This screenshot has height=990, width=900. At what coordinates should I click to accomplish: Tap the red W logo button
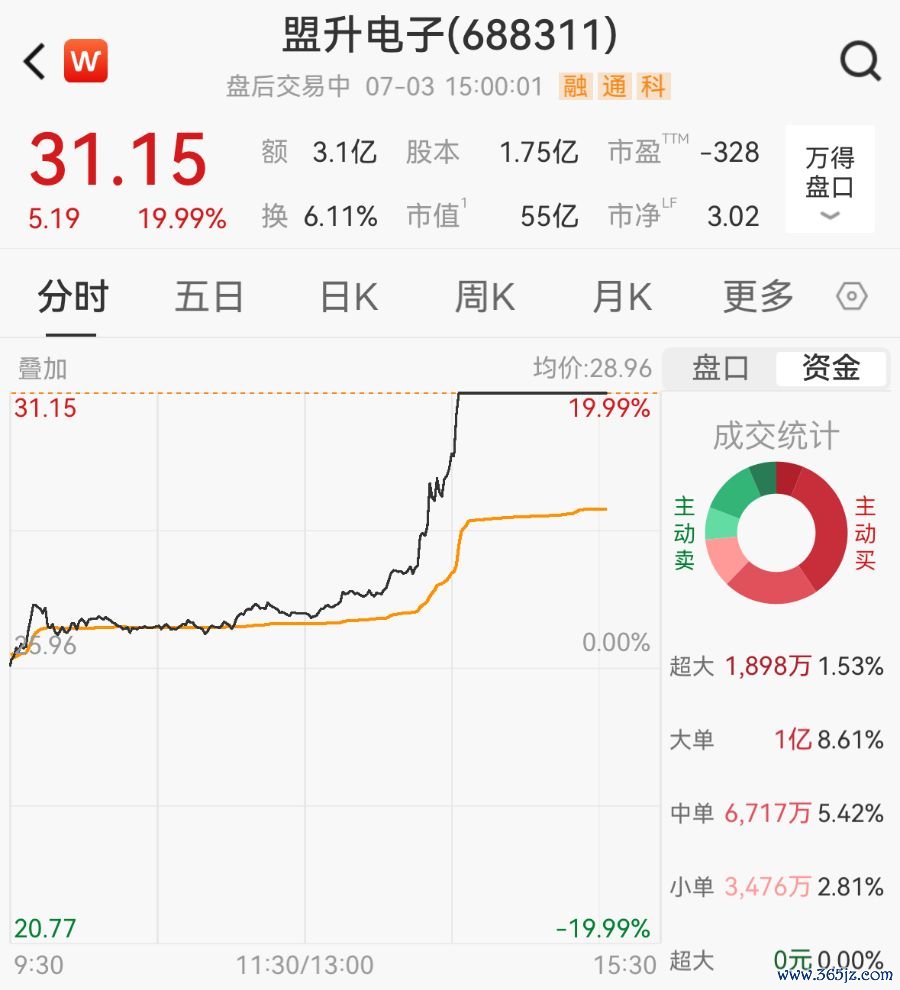(85, 61)
